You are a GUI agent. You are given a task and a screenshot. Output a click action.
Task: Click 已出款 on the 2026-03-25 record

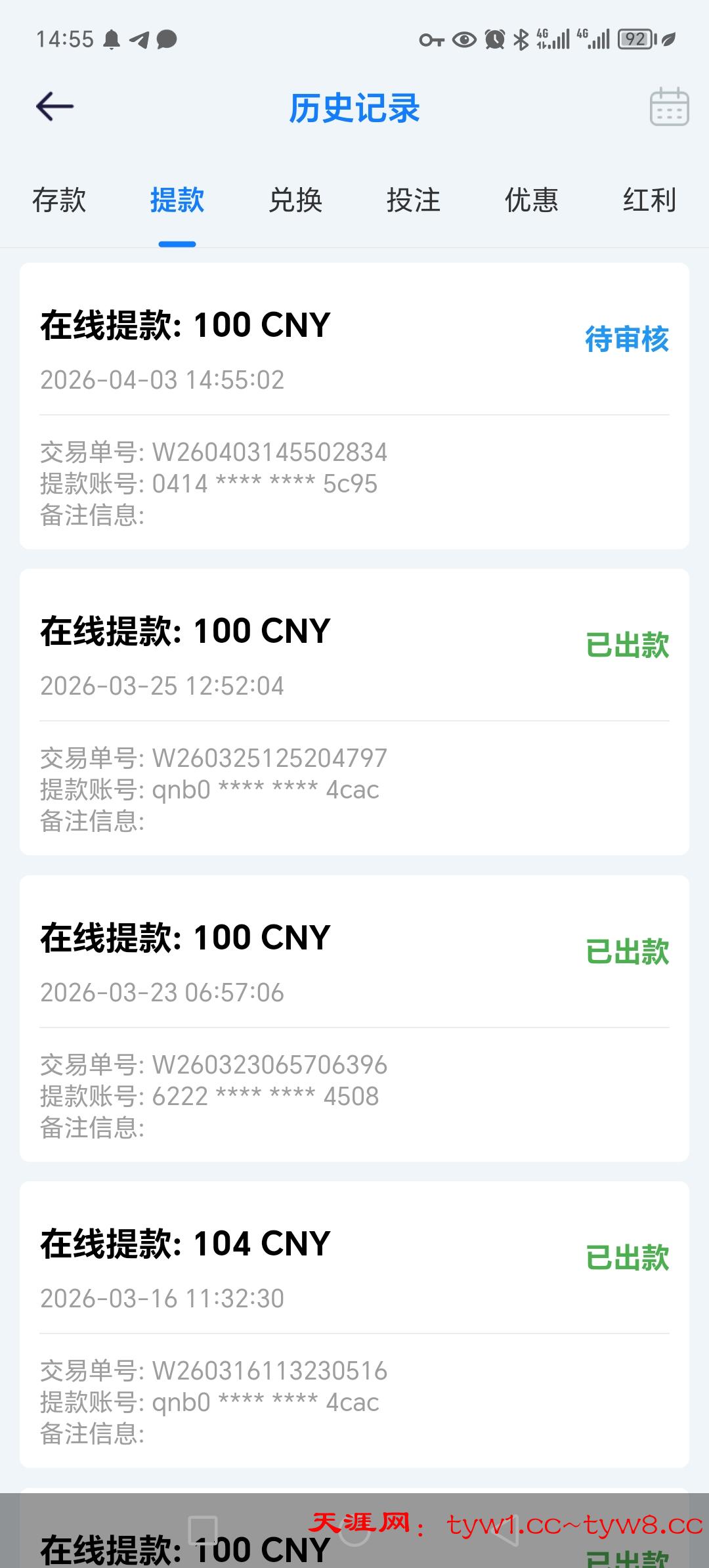tap(626, 645)
